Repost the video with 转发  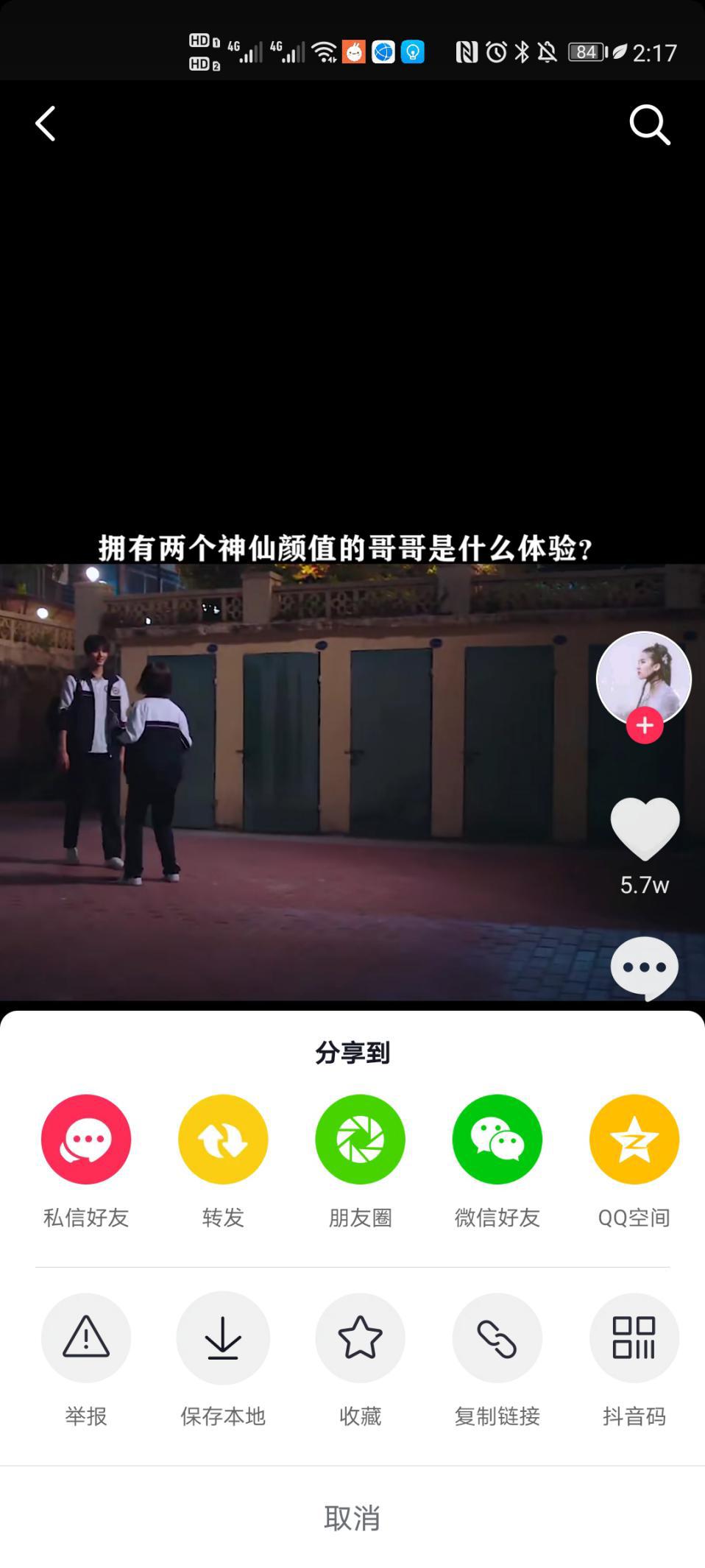[223, 1139]
